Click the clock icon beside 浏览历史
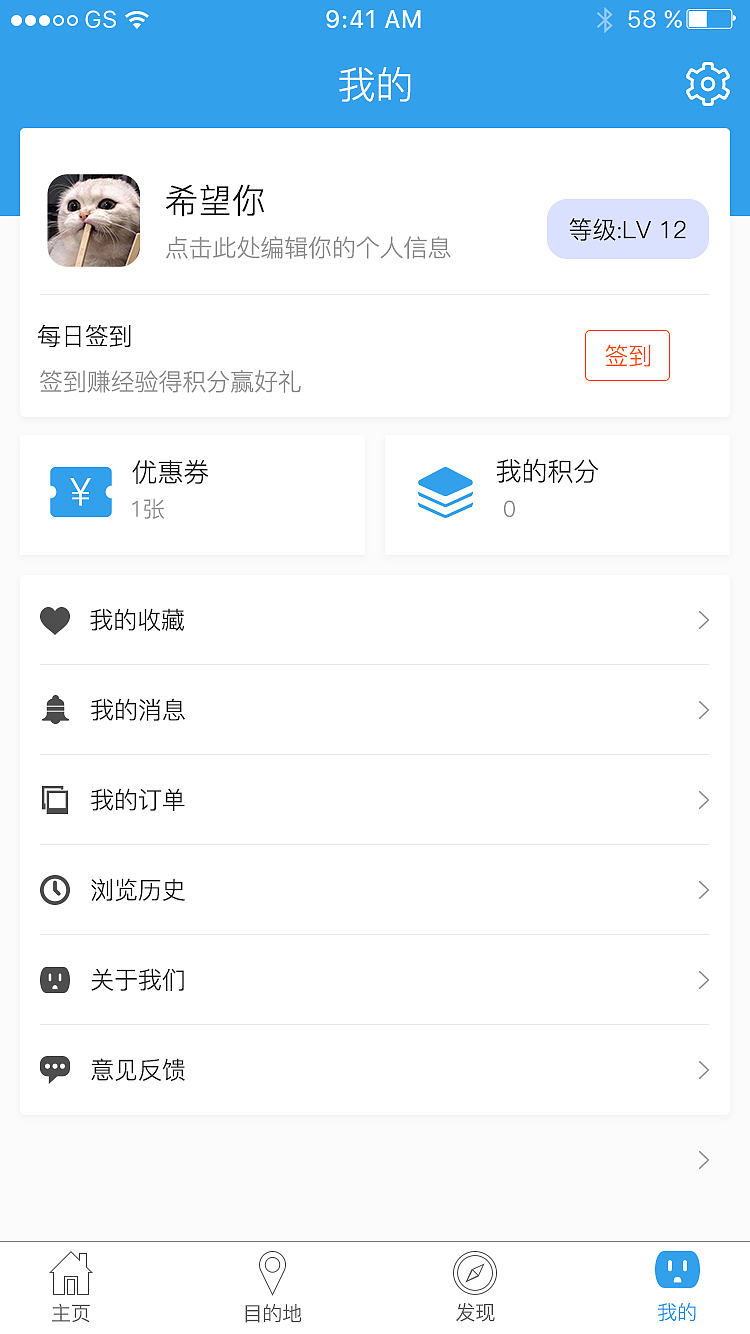Screen dimensions: 750x1334 (x=55, y=890)
